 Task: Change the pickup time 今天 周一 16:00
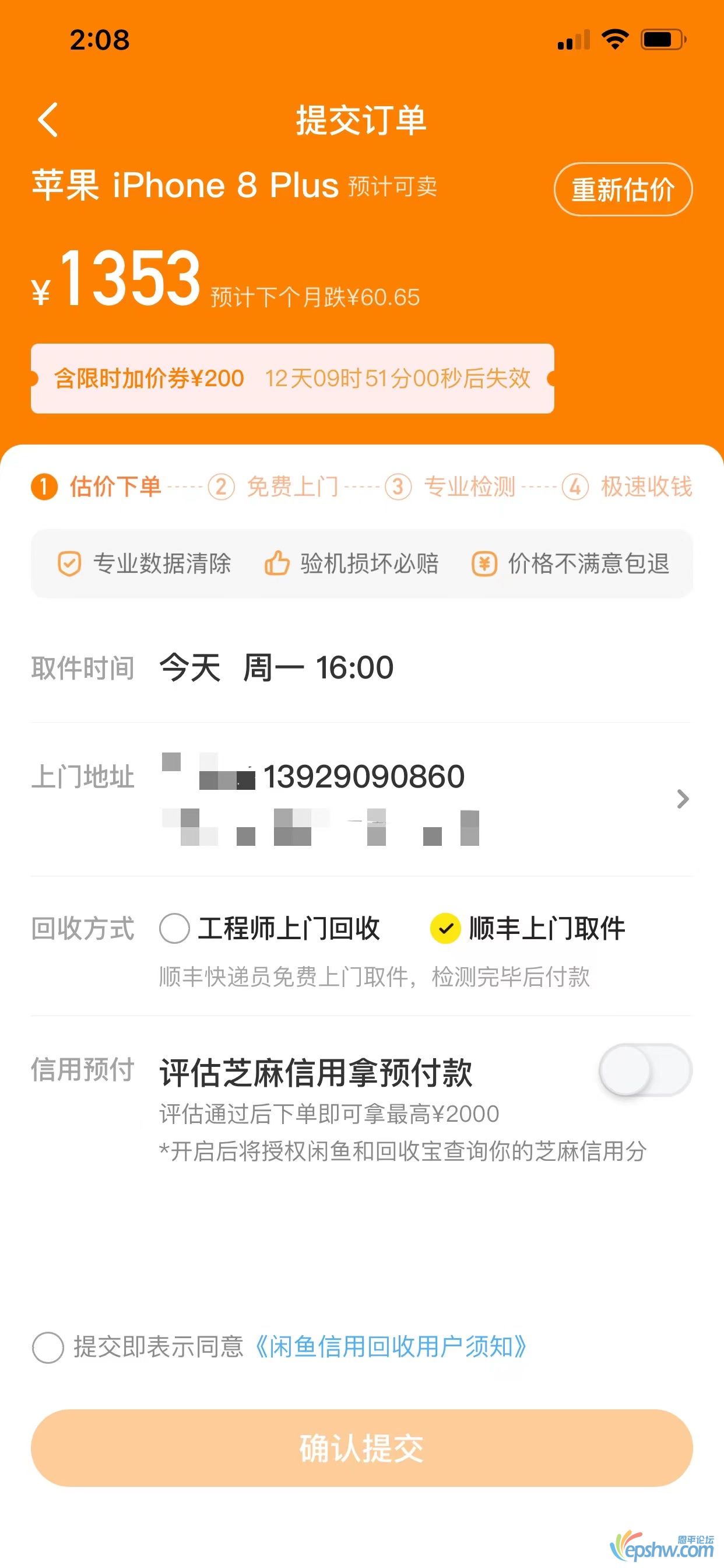(x=276, y=668)
